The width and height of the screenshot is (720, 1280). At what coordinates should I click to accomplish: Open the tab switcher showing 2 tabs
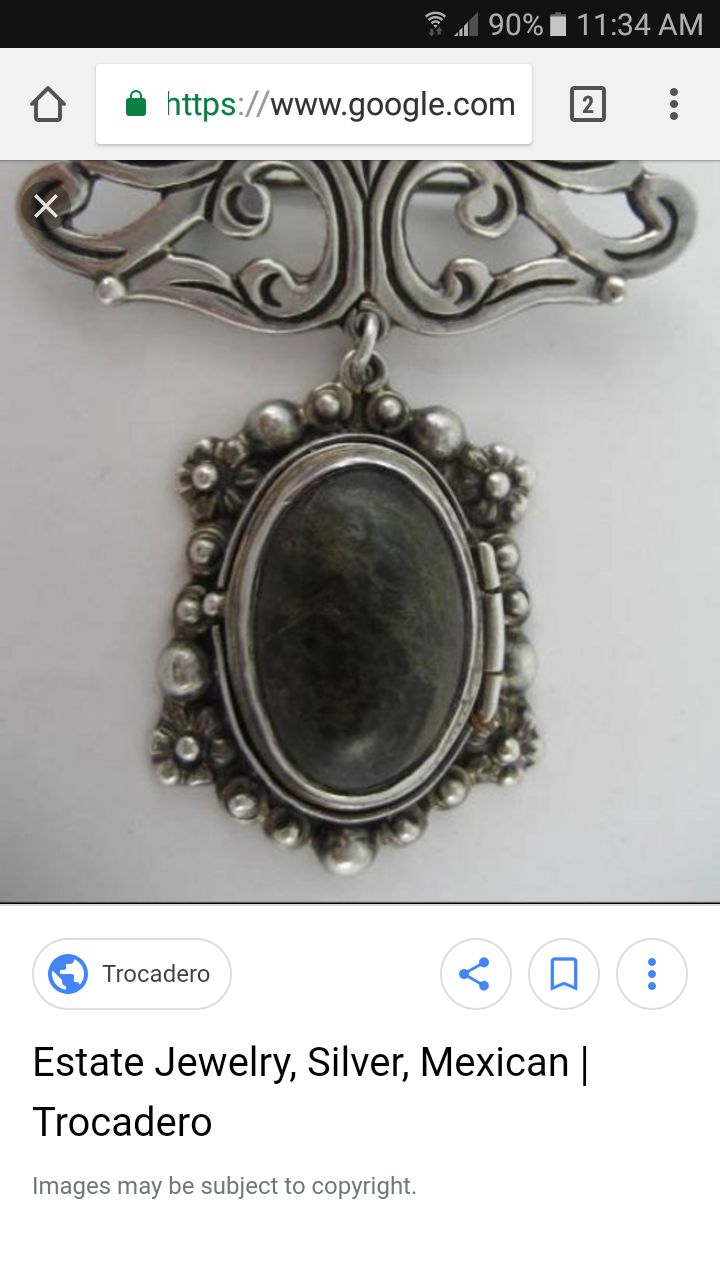587,104
